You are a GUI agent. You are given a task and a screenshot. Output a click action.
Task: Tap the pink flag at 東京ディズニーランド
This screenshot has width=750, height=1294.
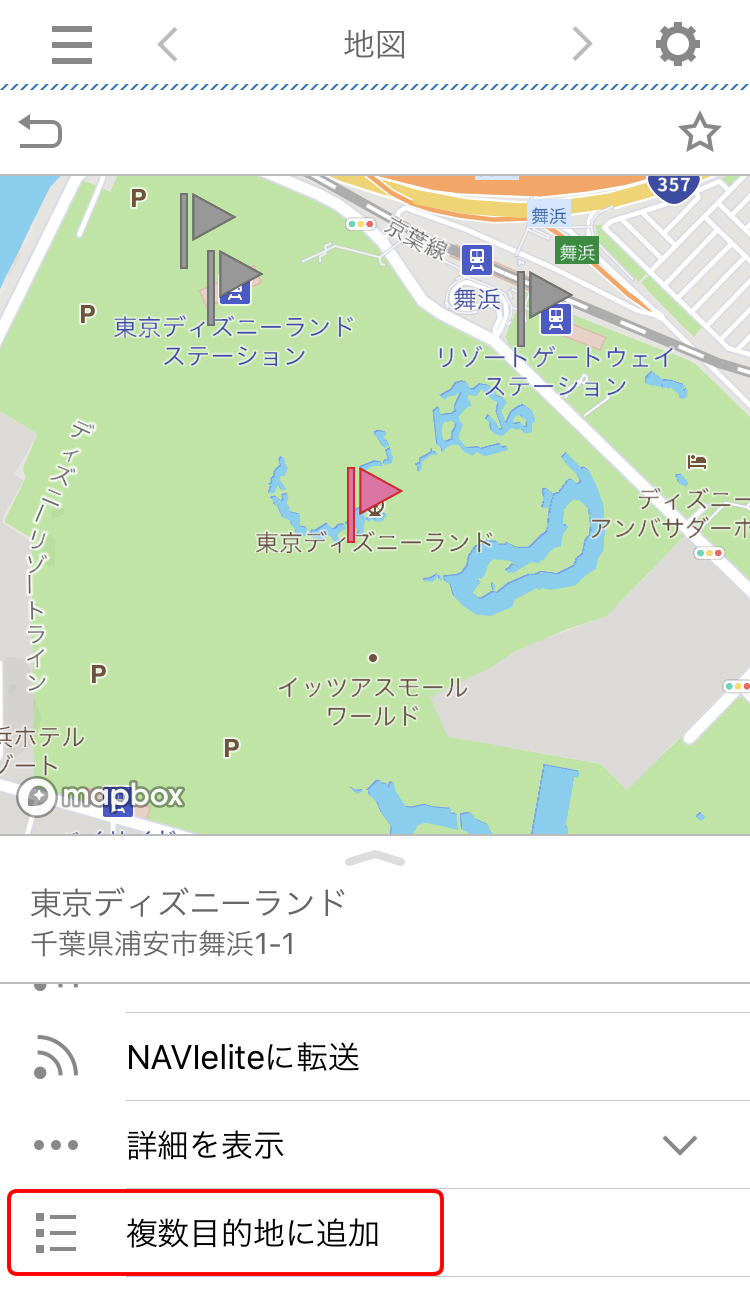click(x=372, y=492)
